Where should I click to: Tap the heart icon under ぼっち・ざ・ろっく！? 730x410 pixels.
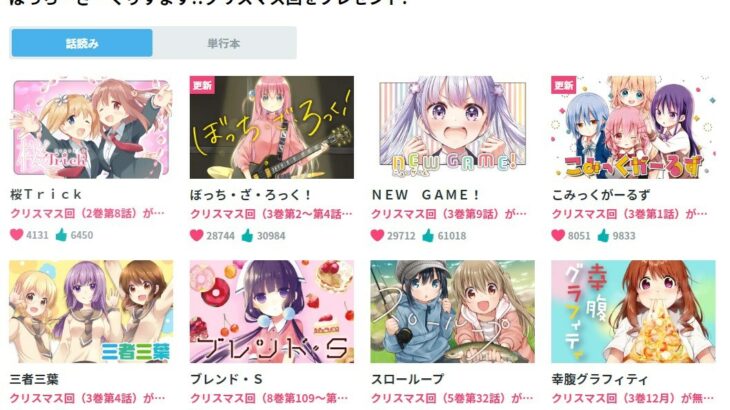point(197,236)
